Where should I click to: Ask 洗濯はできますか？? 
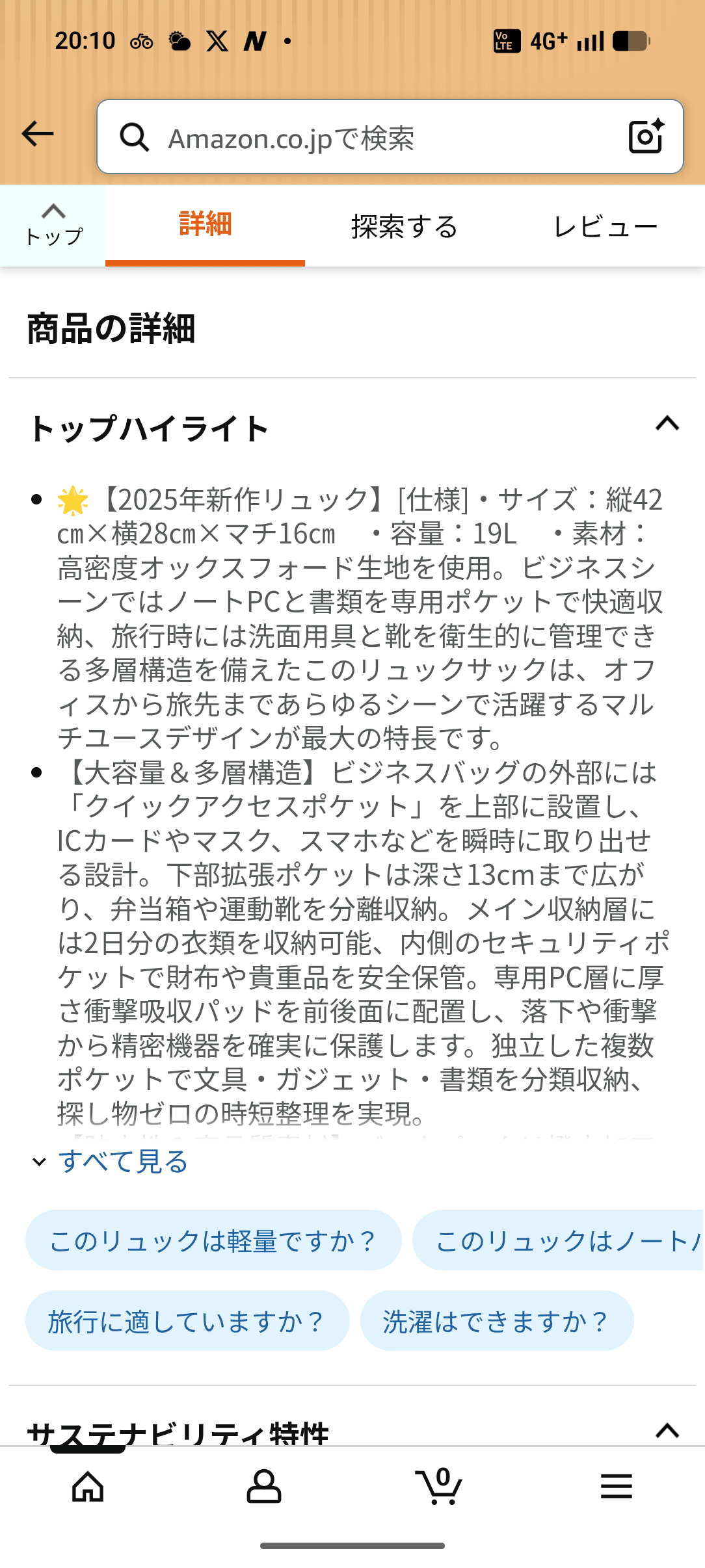point(496,1322)
